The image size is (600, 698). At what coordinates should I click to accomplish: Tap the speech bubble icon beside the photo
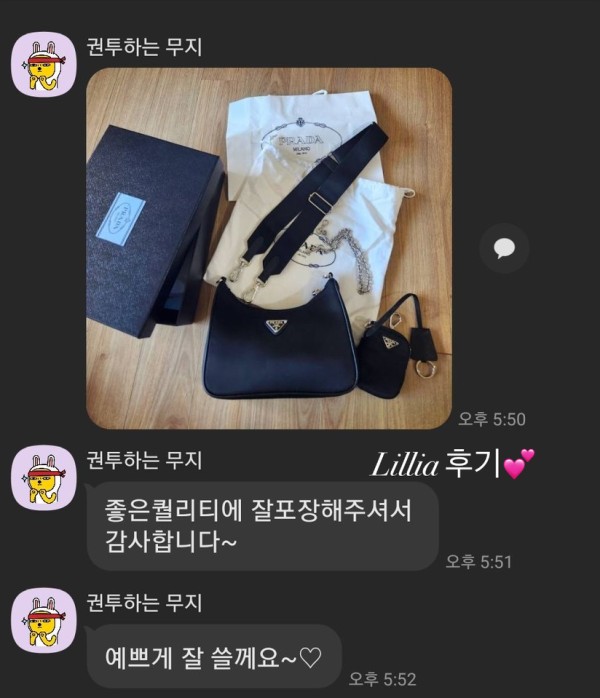[504, 248]
